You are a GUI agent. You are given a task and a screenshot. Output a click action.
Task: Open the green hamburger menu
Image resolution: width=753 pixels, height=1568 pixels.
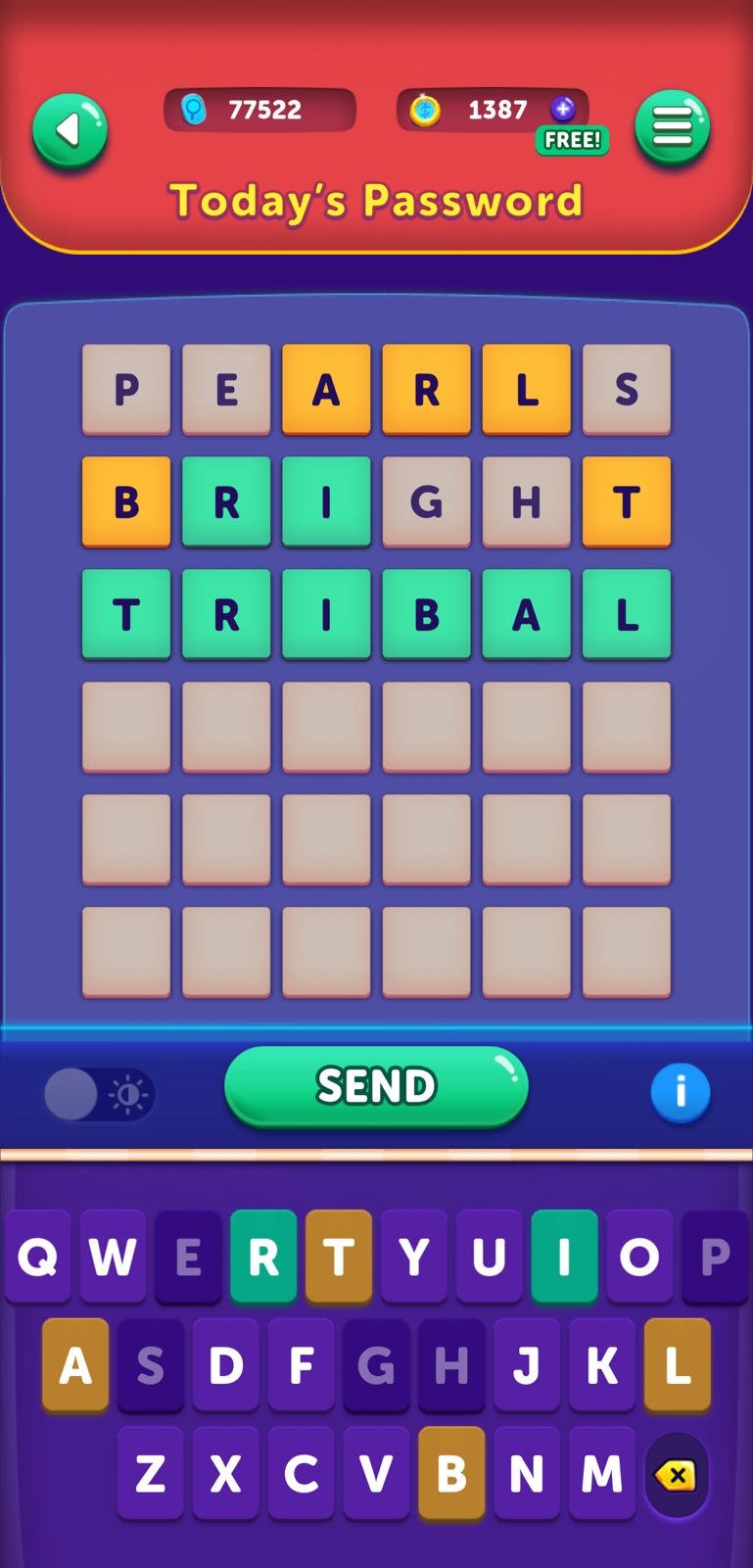coord(672,127)
